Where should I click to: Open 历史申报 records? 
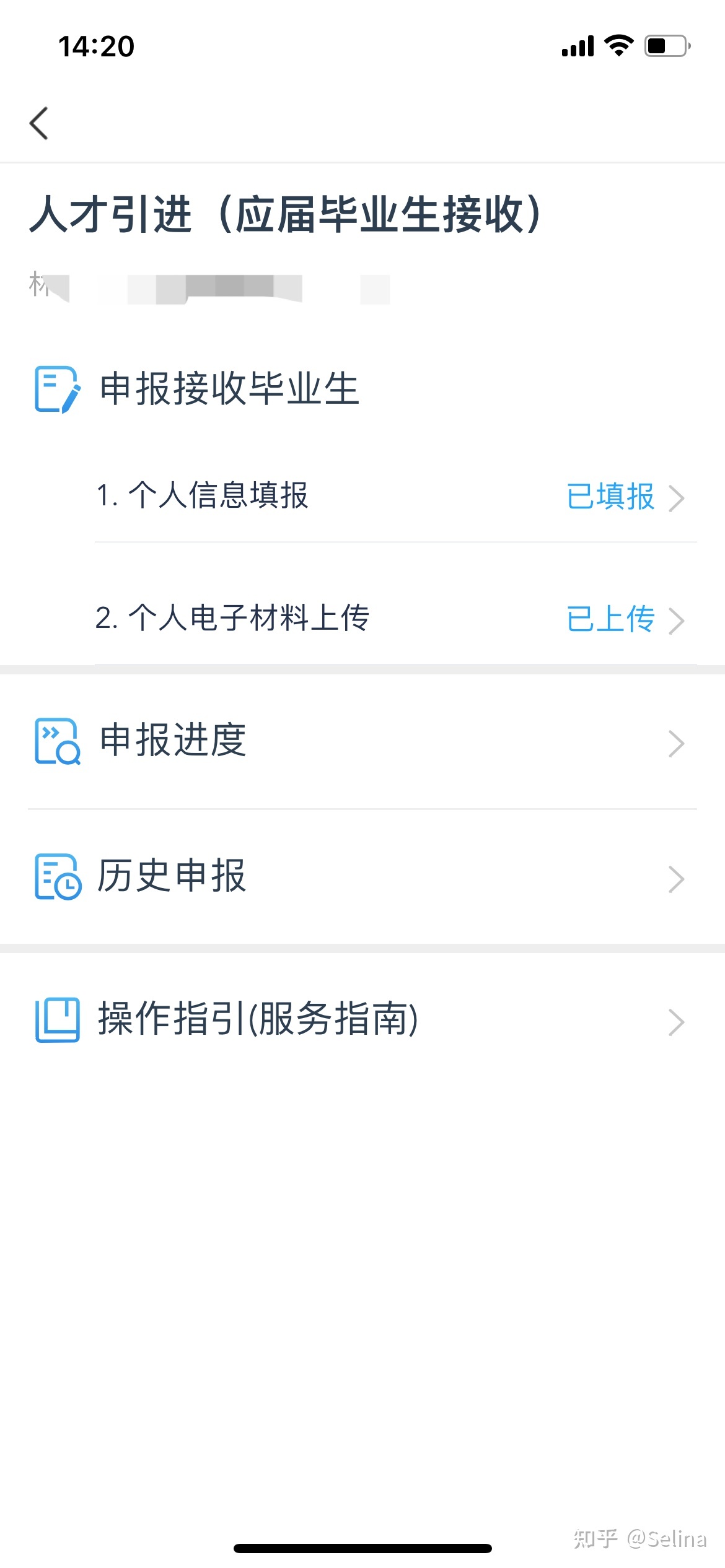click(x=362, y=877)
